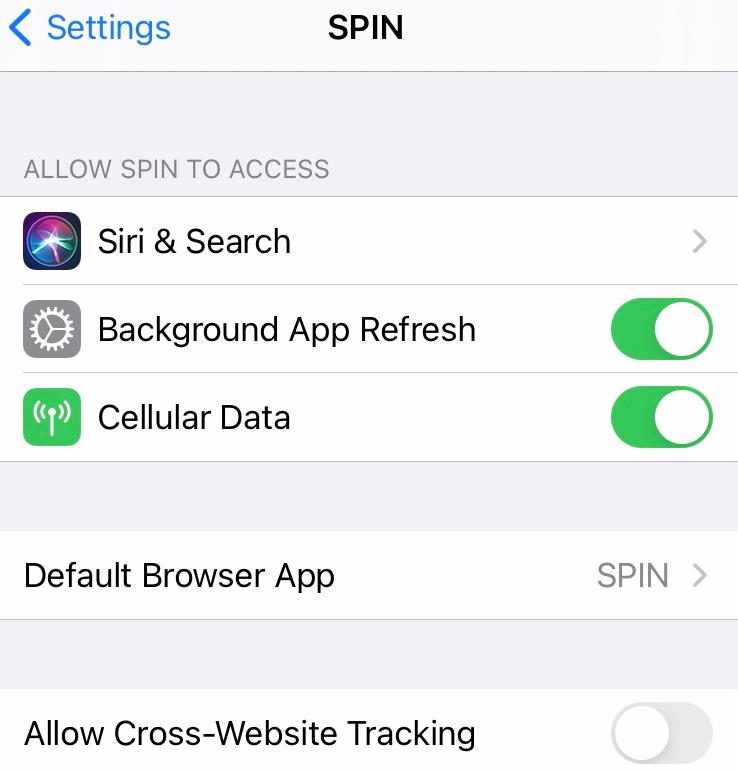Image resolution: width=738 pixels, height=771 pixels.
Task: Click the green Cellular Data antenna icon
Action: pyautogui.click(x=51, y=417)
